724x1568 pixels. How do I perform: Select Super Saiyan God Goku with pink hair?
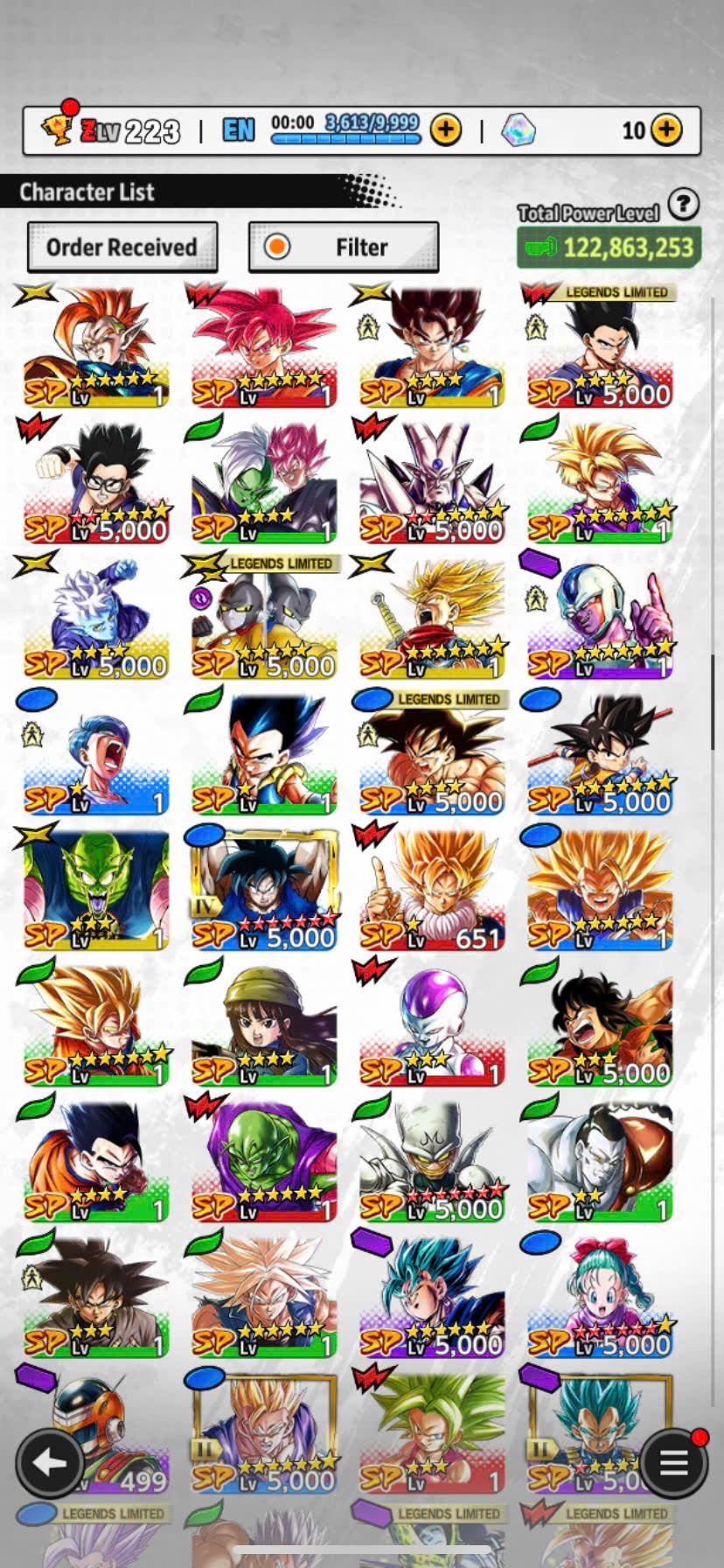pyautogui.click(x=262, y=346)
